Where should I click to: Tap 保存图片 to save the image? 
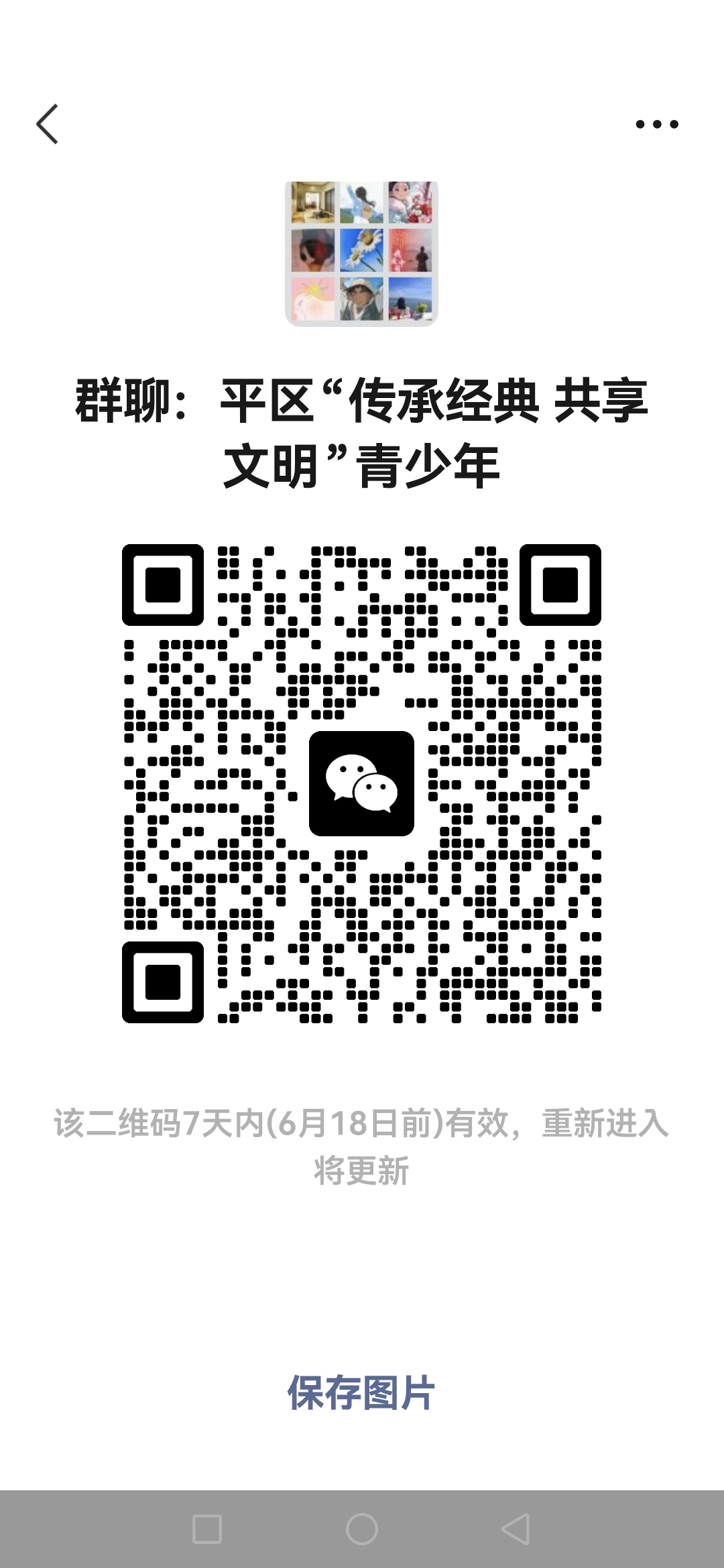click(x=361, y=1393)
